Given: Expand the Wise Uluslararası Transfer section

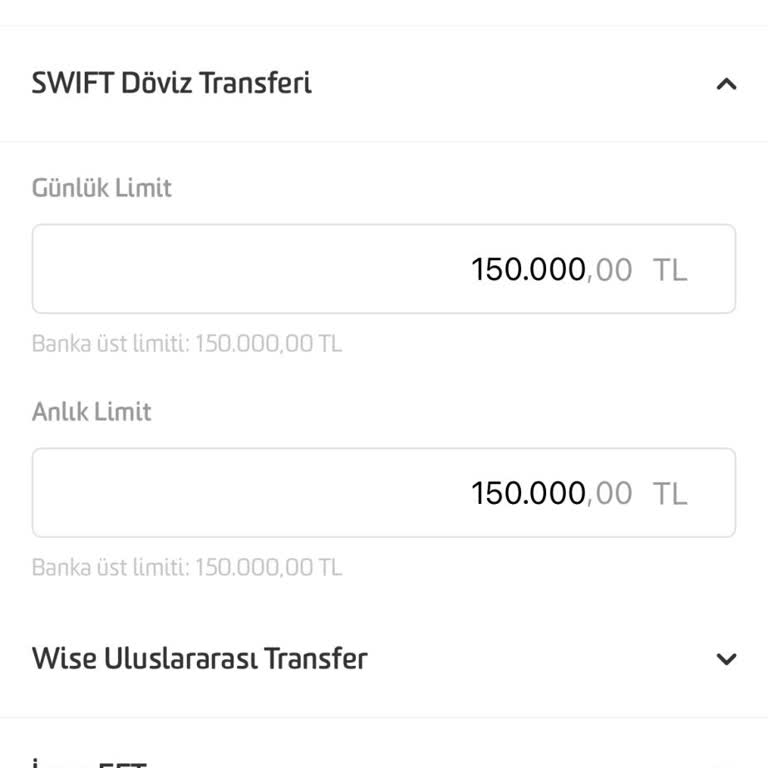Looking at the screenshot, I should pyautogui.click(x=726, y=659).
